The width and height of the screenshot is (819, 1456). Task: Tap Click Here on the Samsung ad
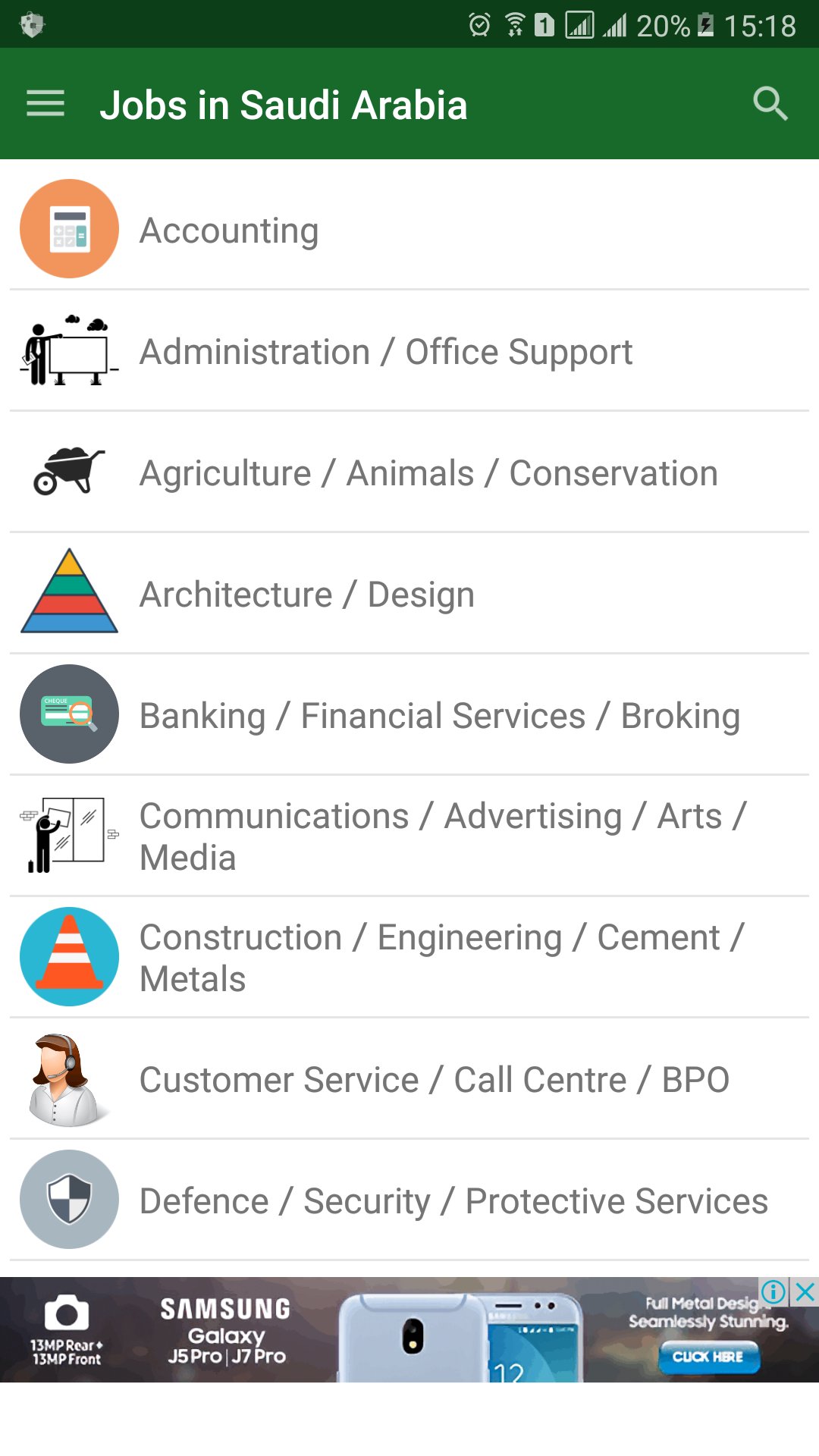click(708, 1357)
